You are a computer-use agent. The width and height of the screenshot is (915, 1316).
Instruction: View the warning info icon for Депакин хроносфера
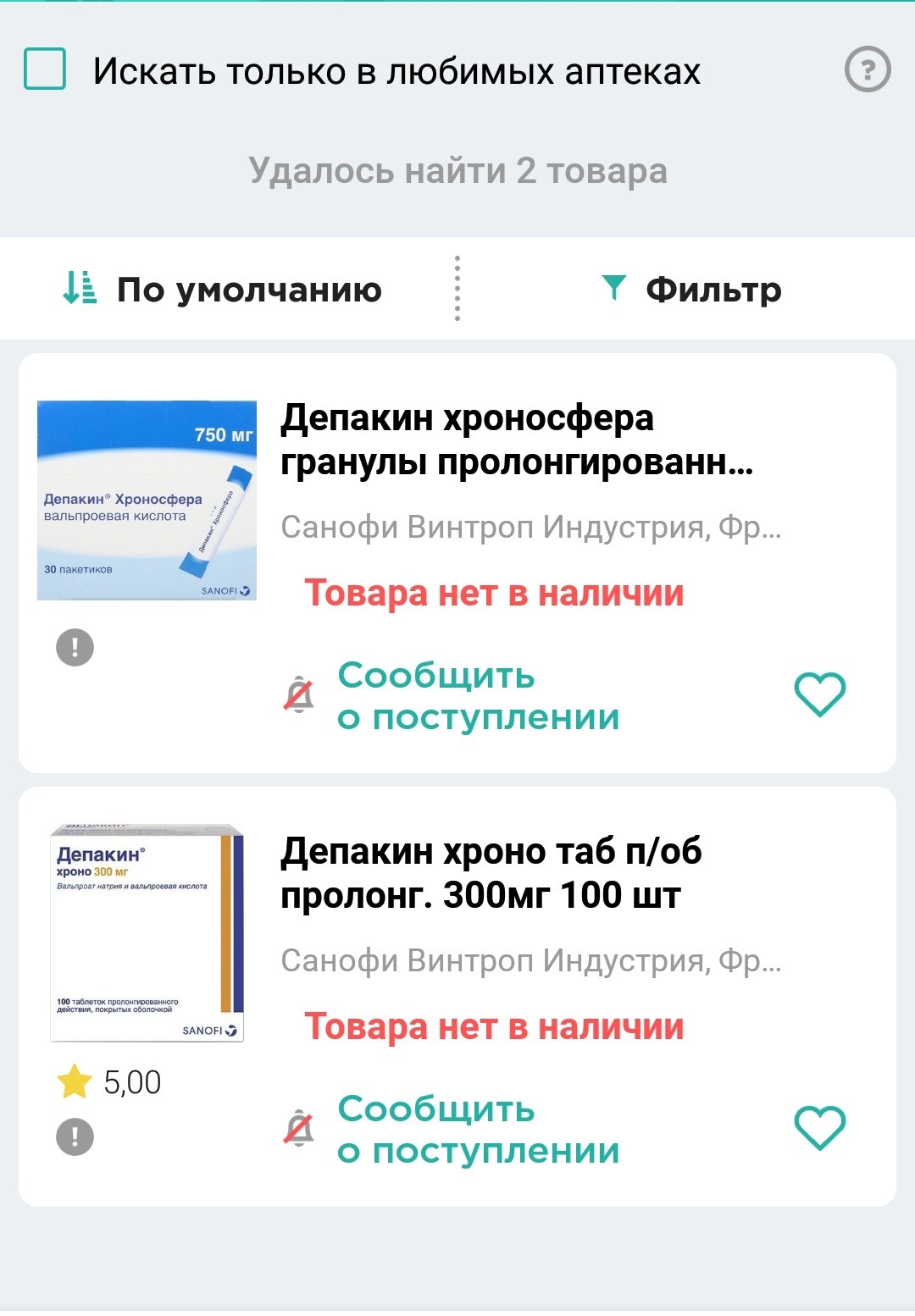[75, 648]
